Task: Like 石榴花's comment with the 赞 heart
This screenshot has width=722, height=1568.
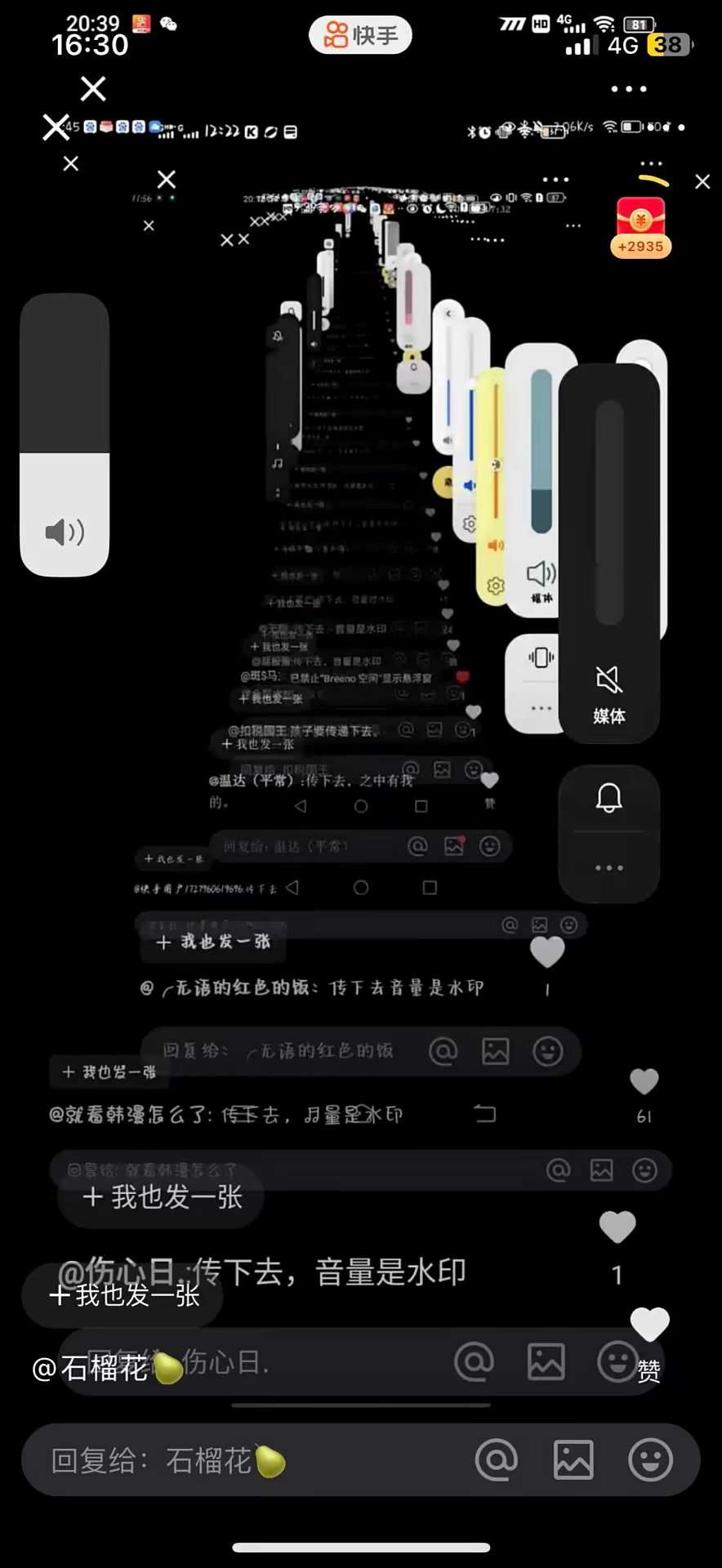Action: point(649,1326)
